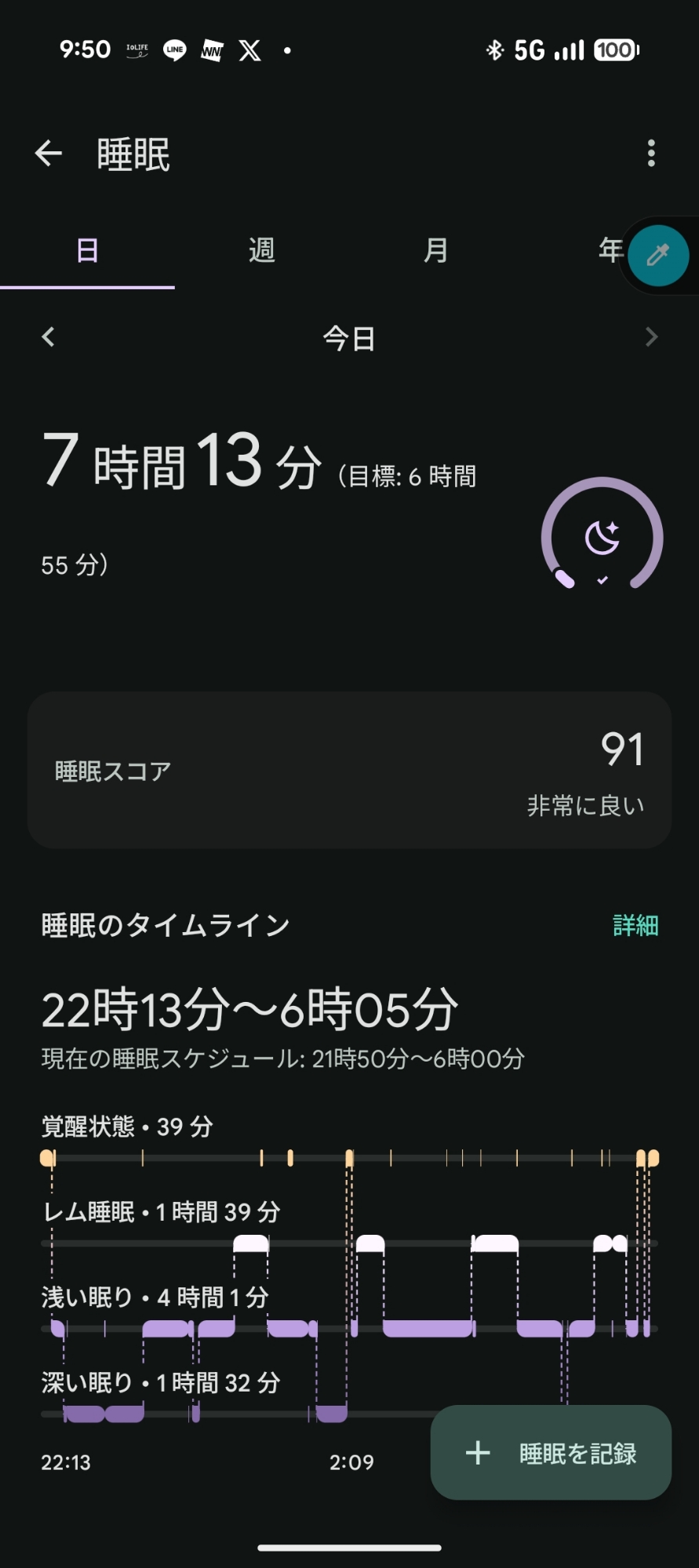Open 詳細 for the sleep timeline
699x1568 pixels.
pos(635,926)
